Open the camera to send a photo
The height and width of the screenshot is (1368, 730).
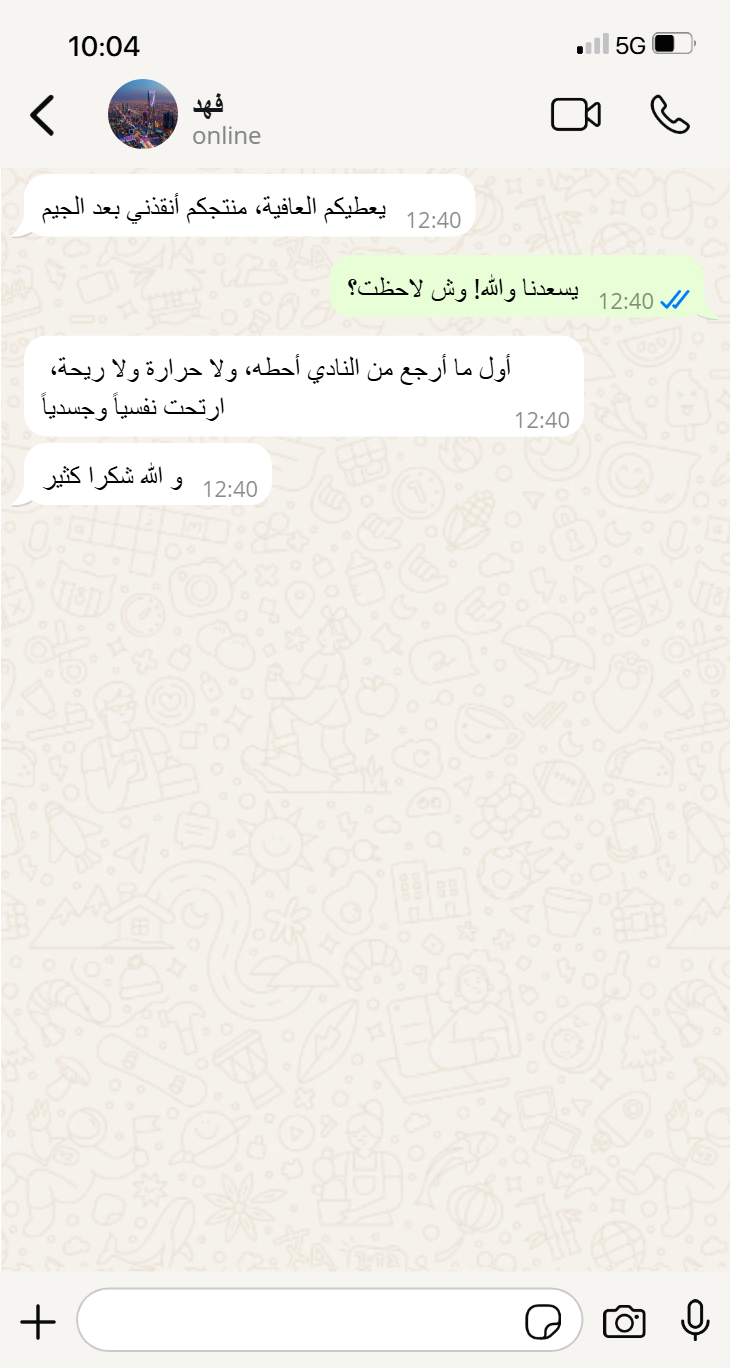click(x=624, y=1322)
